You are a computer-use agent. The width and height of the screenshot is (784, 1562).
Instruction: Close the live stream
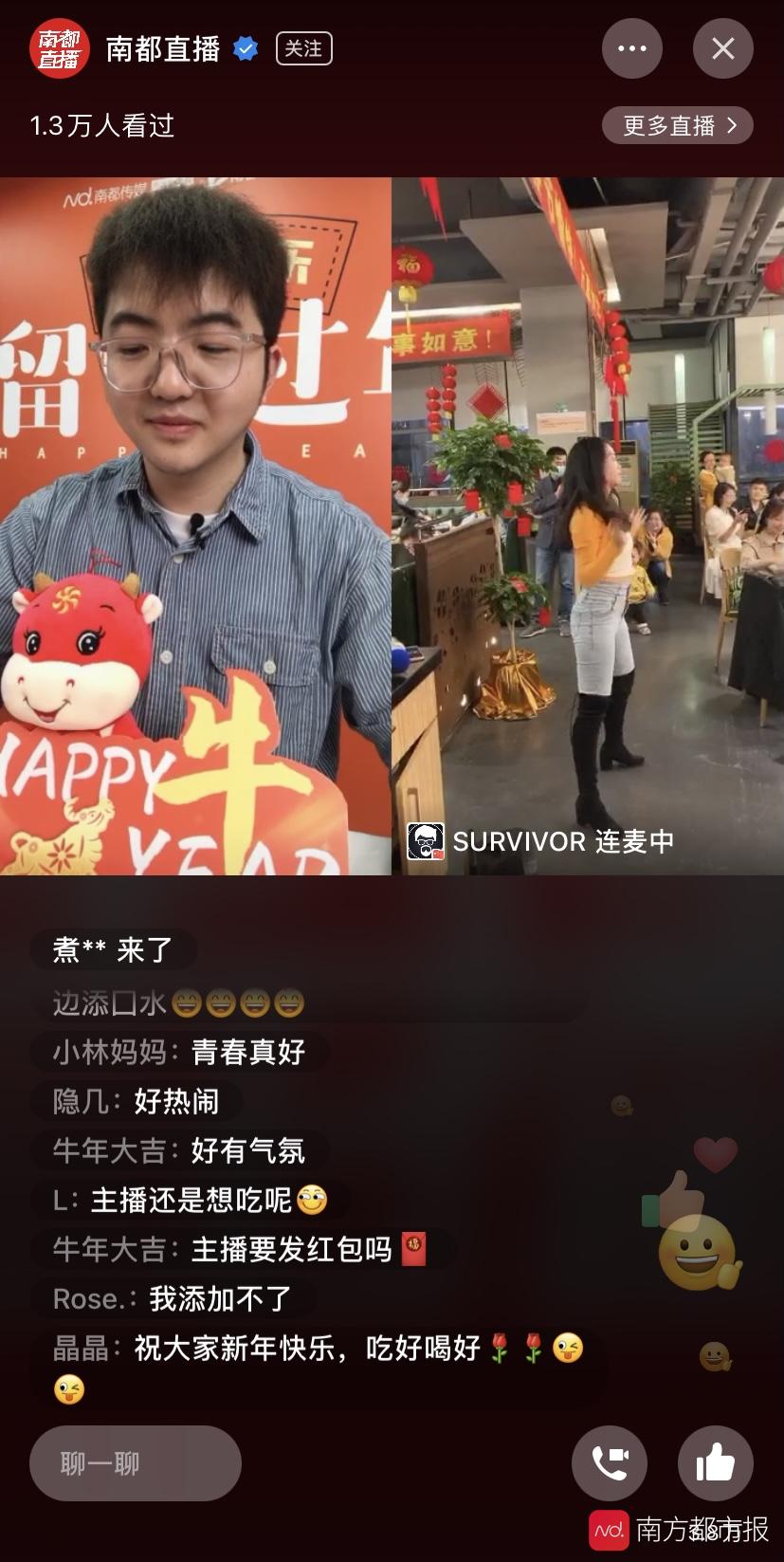722,48
